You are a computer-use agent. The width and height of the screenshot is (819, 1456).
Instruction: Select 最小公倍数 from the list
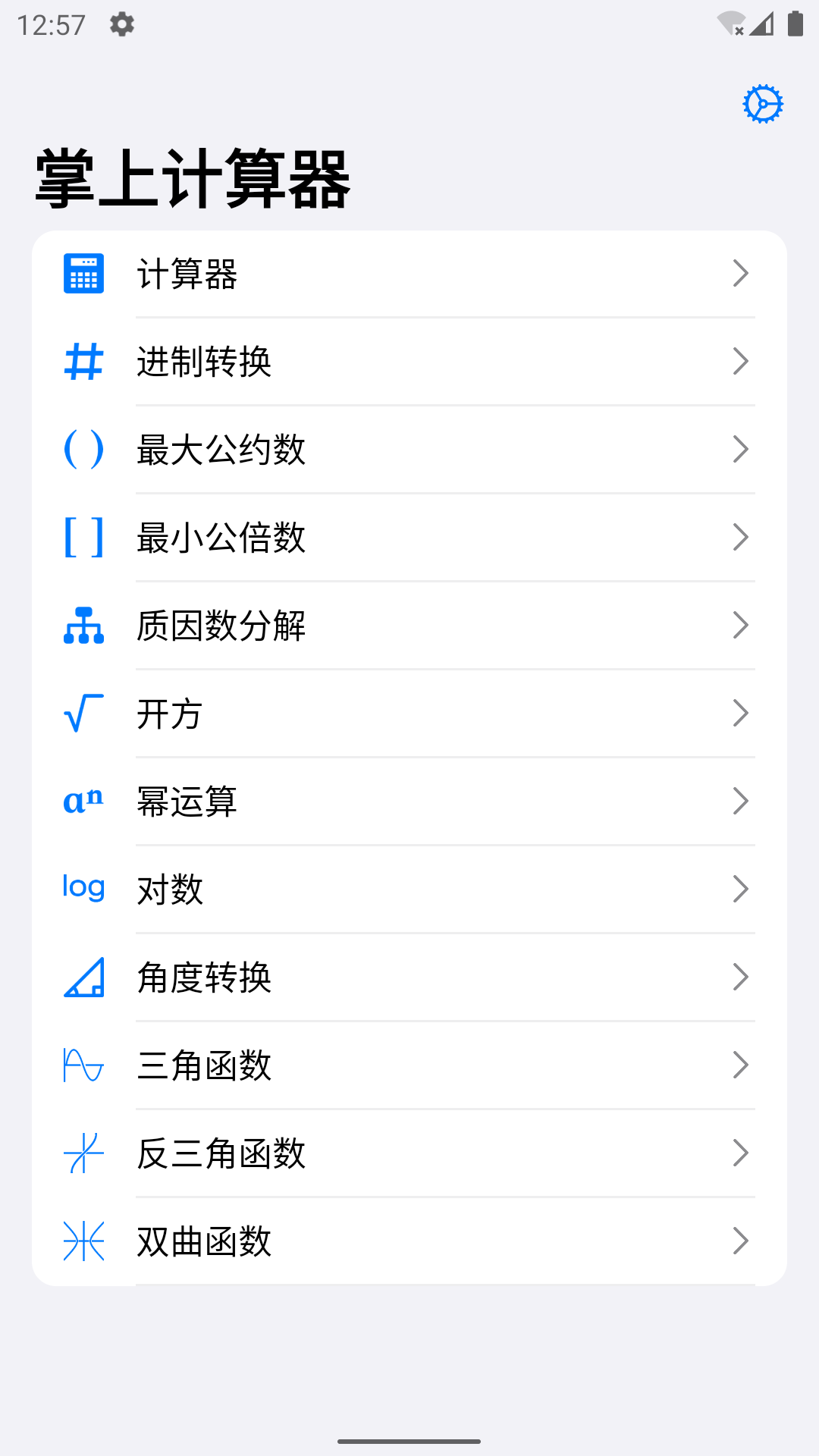coord(409,538)
